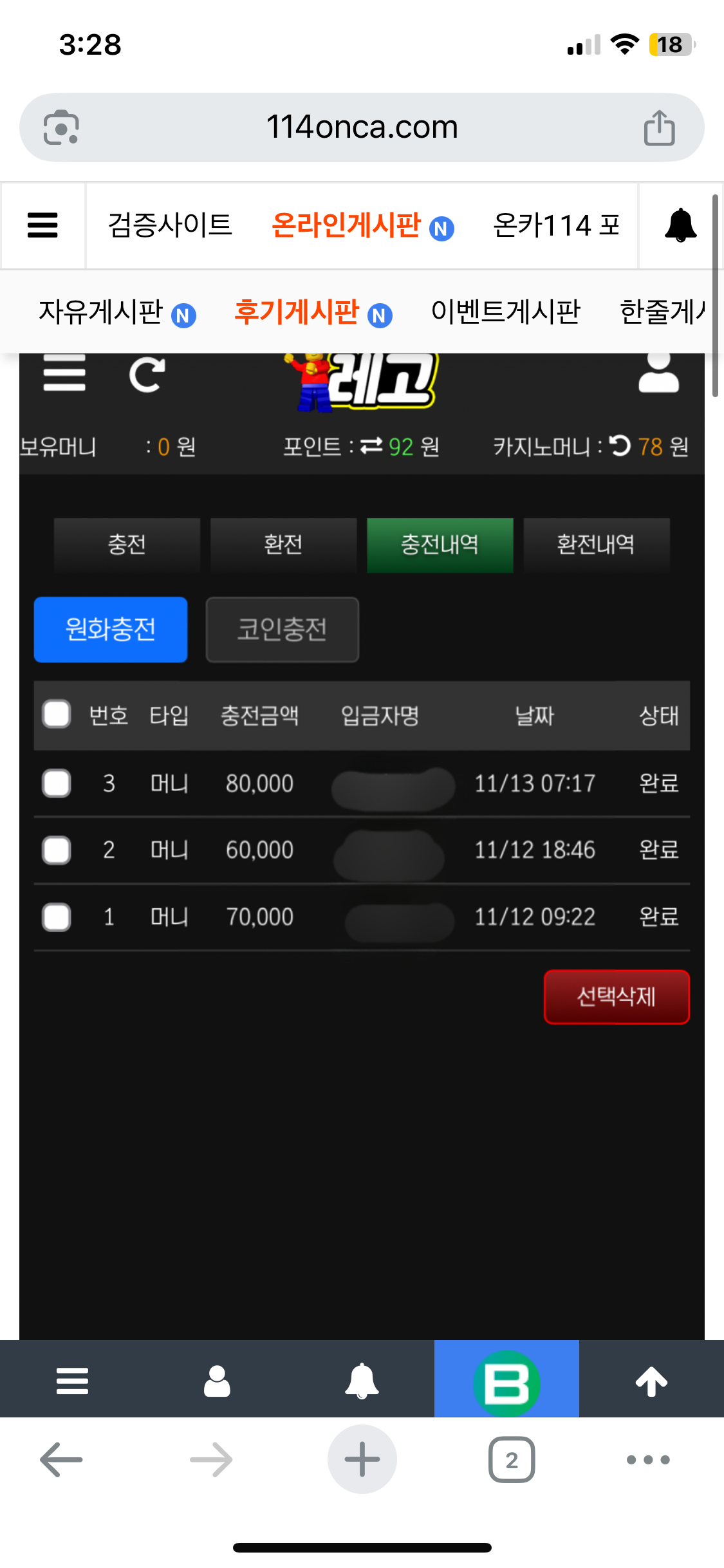The image size is (724, 1568).
Task: Share this page from the address bar
Action: coord(659,127)
